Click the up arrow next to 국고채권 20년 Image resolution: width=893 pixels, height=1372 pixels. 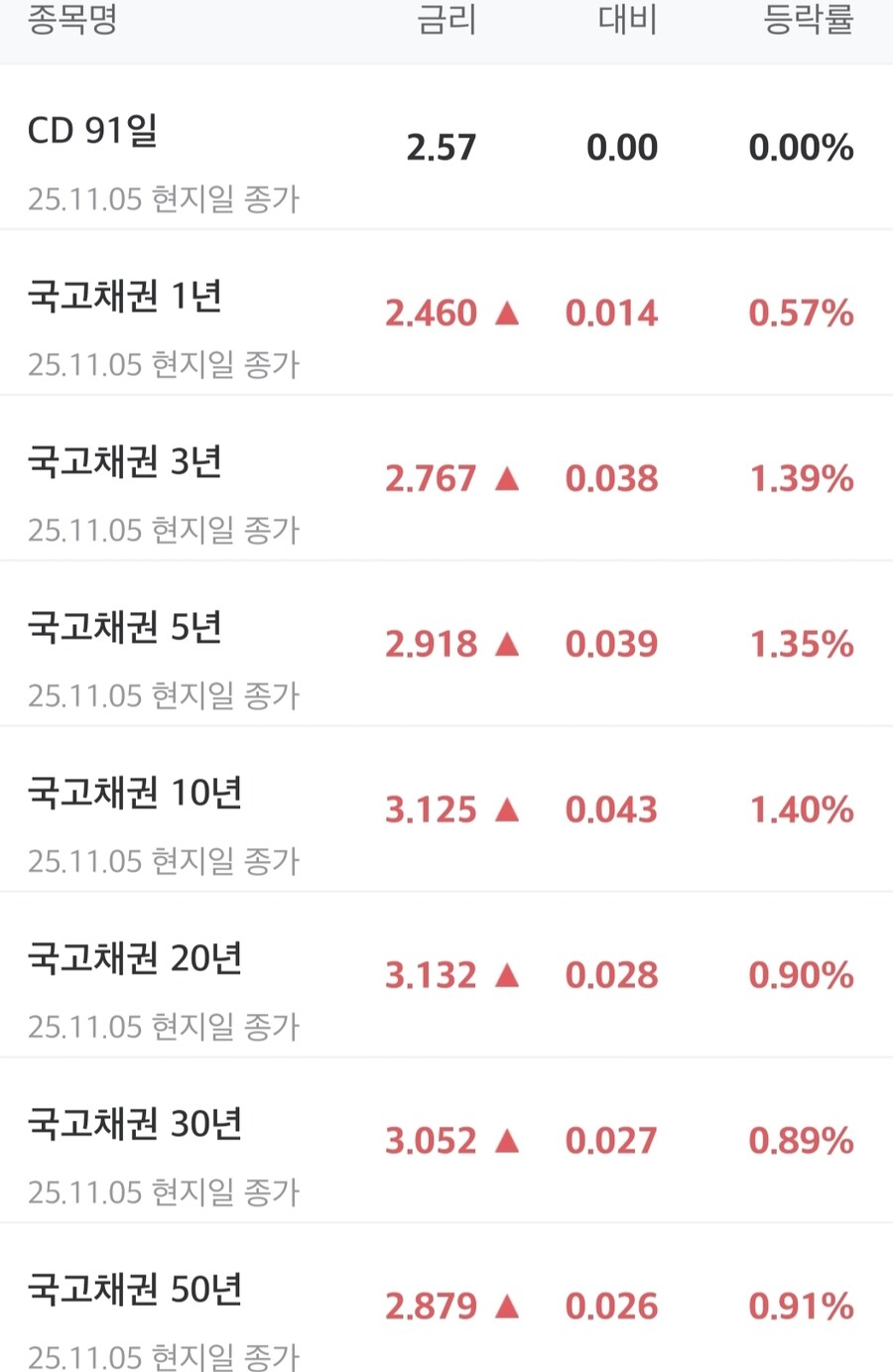[x=507, y=974]
